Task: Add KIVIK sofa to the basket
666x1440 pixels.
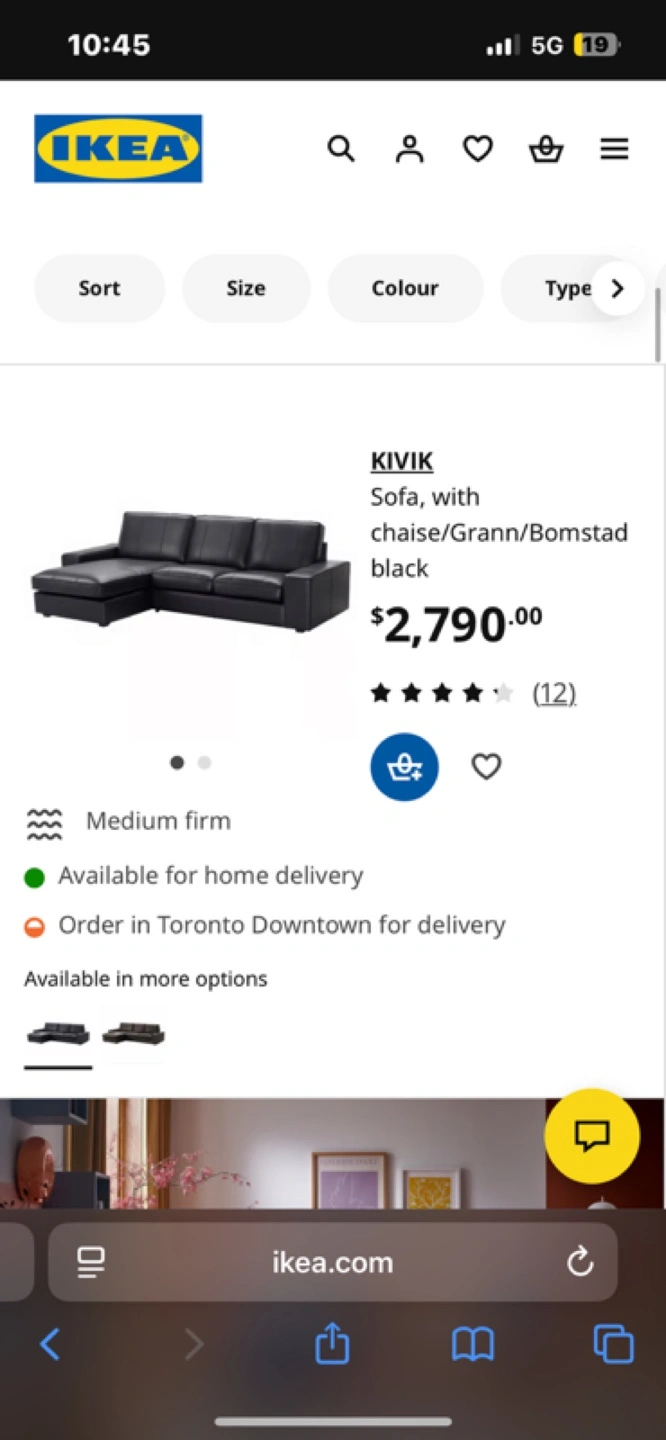Action: click(x=404, y=767)
